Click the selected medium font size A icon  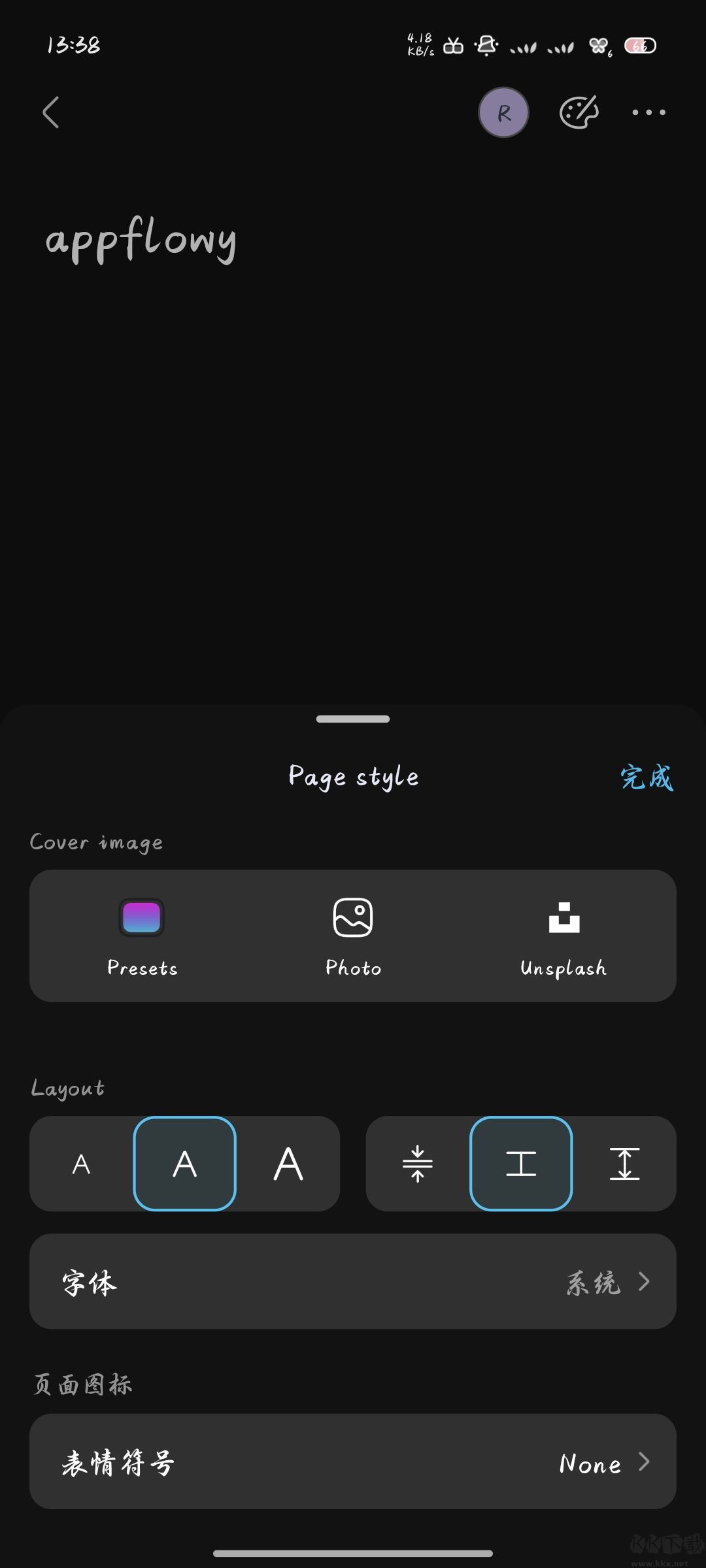pyautogui.click(x=185, y=1163)
